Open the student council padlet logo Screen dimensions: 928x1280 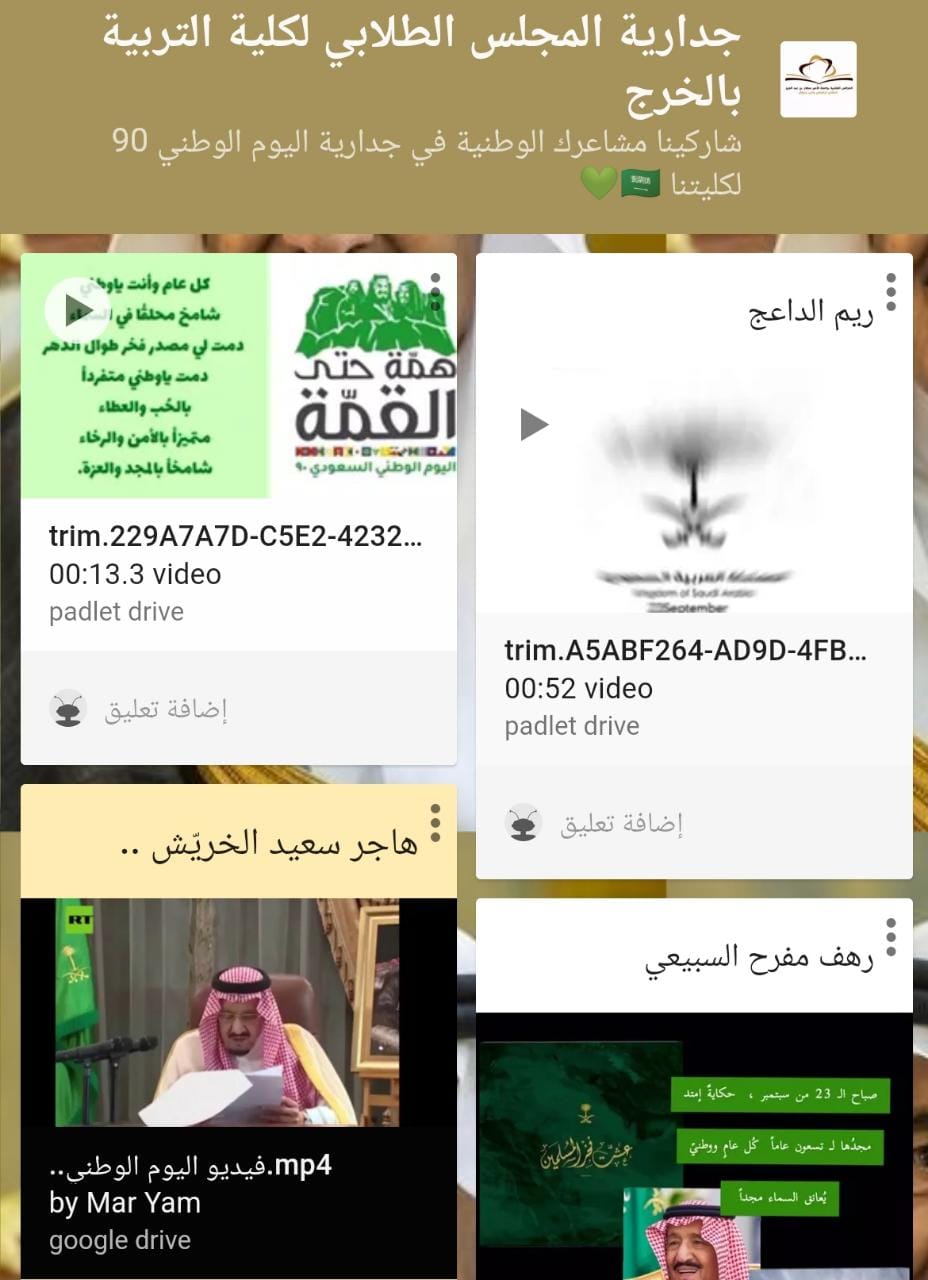[818, 79]
